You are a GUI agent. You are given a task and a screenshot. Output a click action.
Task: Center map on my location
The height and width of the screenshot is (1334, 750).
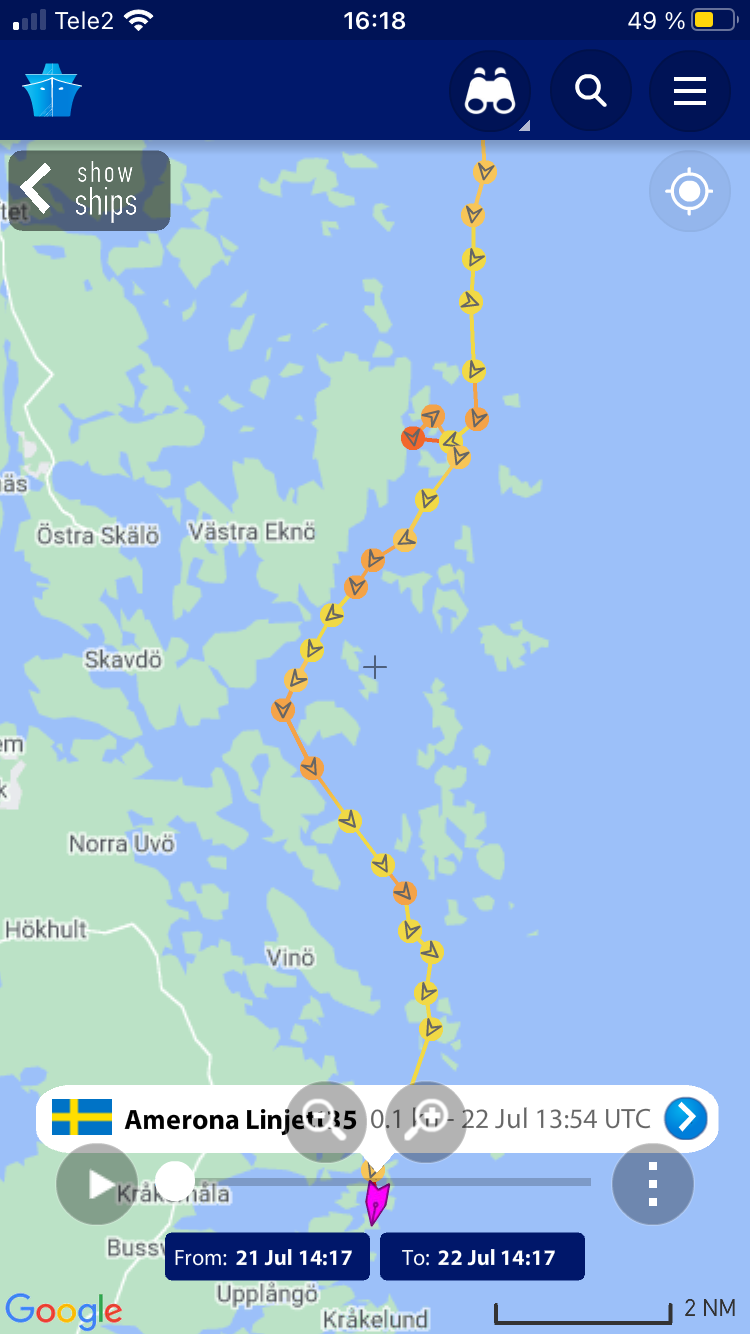[689, 190]
